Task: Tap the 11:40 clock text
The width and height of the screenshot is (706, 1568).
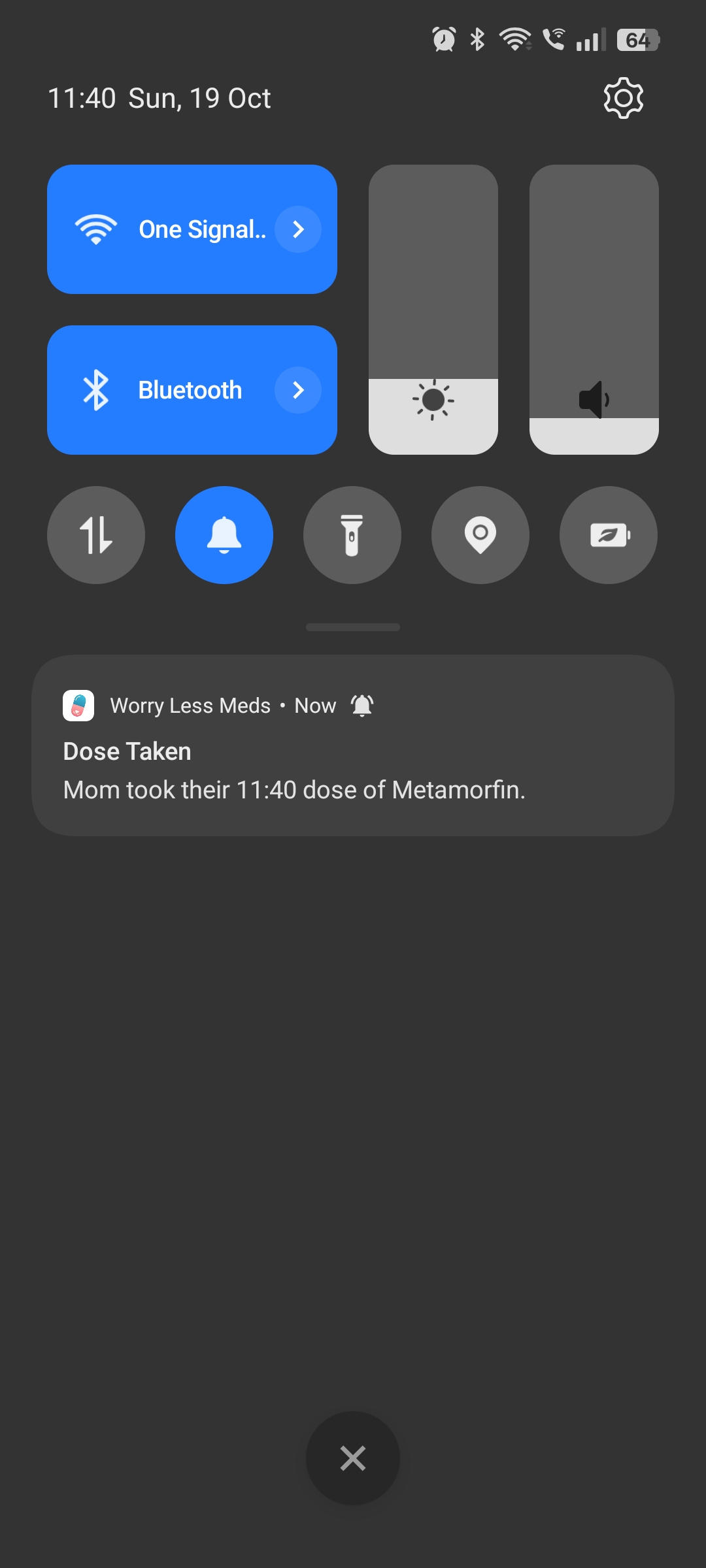Action: click(x=82, y=98)
